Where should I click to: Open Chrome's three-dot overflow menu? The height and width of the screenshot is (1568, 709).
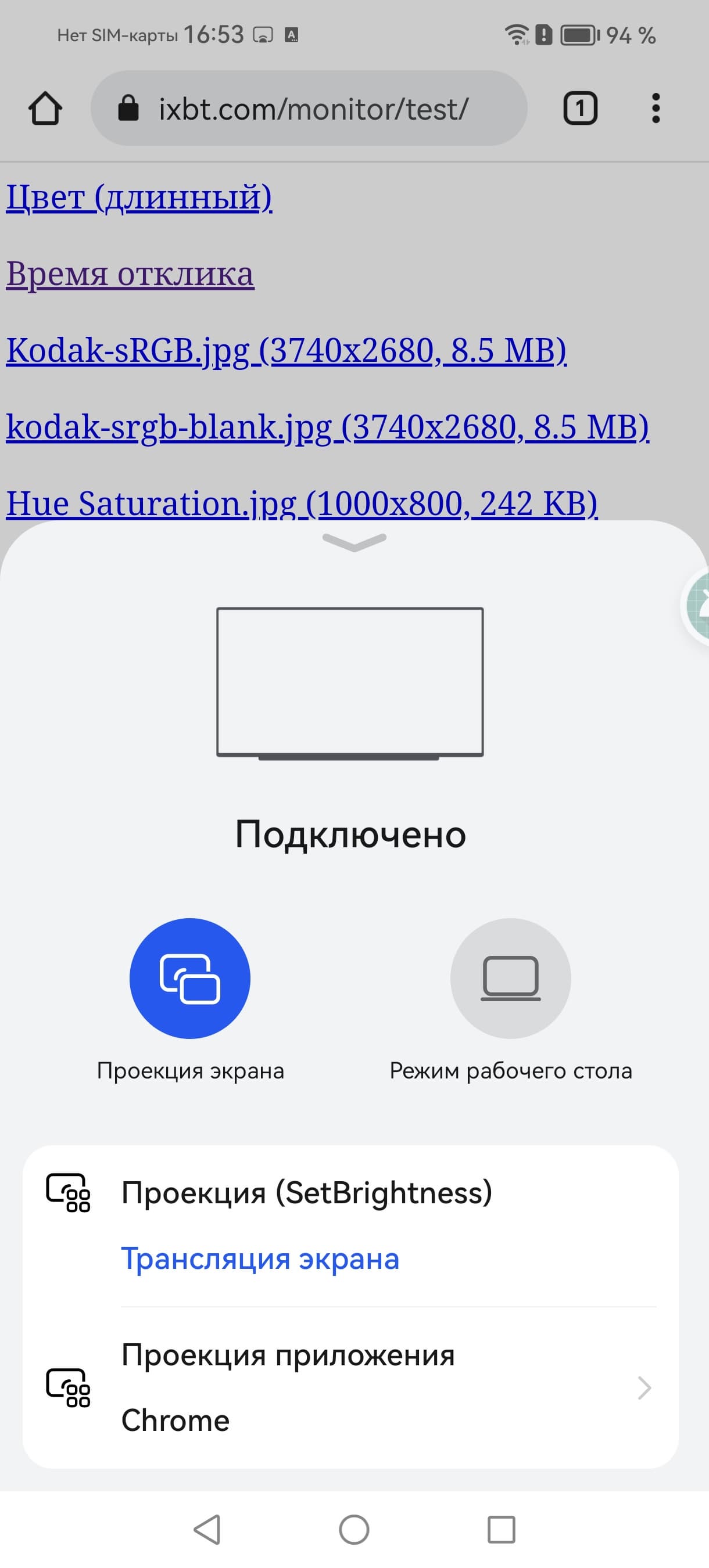[656, 109]
